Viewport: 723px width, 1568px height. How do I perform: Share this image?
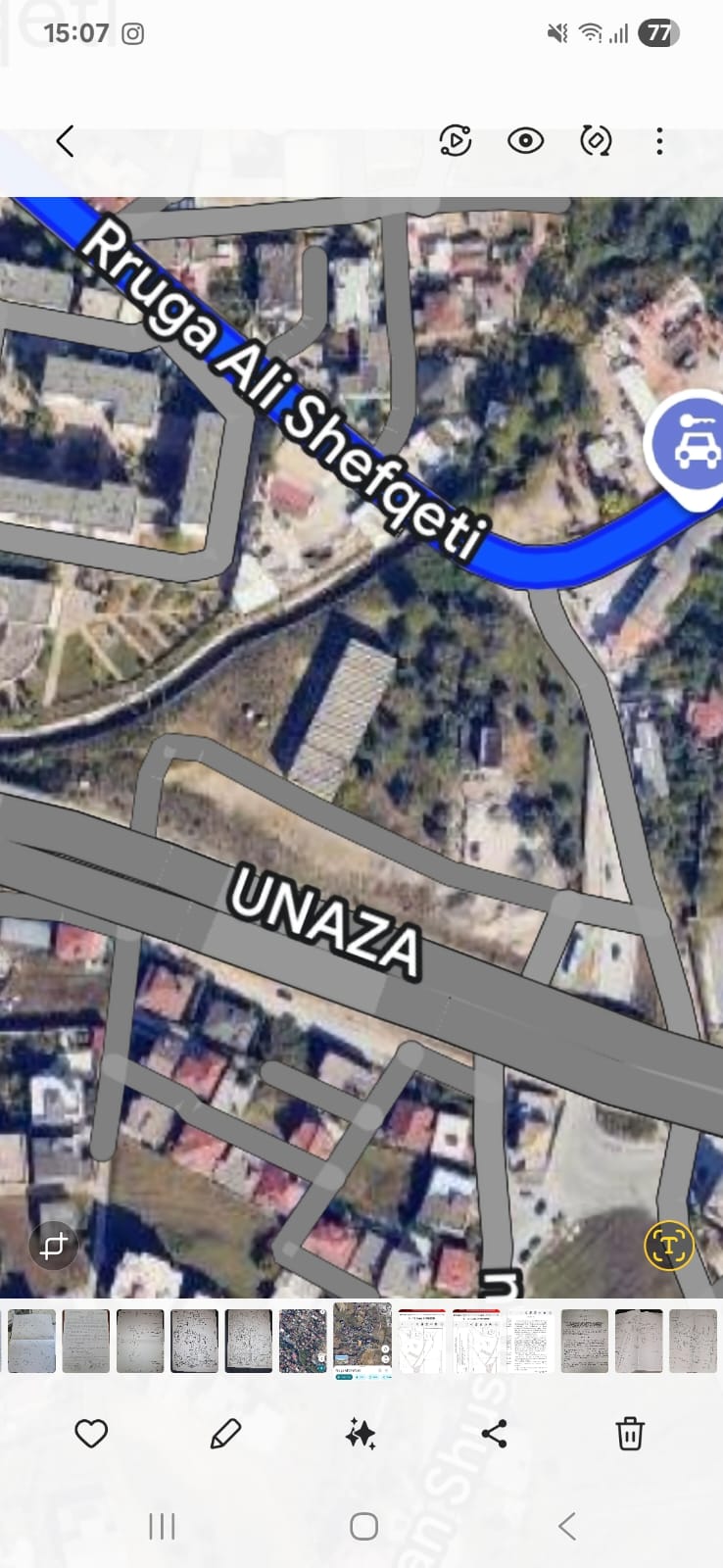click(495, 1434)
